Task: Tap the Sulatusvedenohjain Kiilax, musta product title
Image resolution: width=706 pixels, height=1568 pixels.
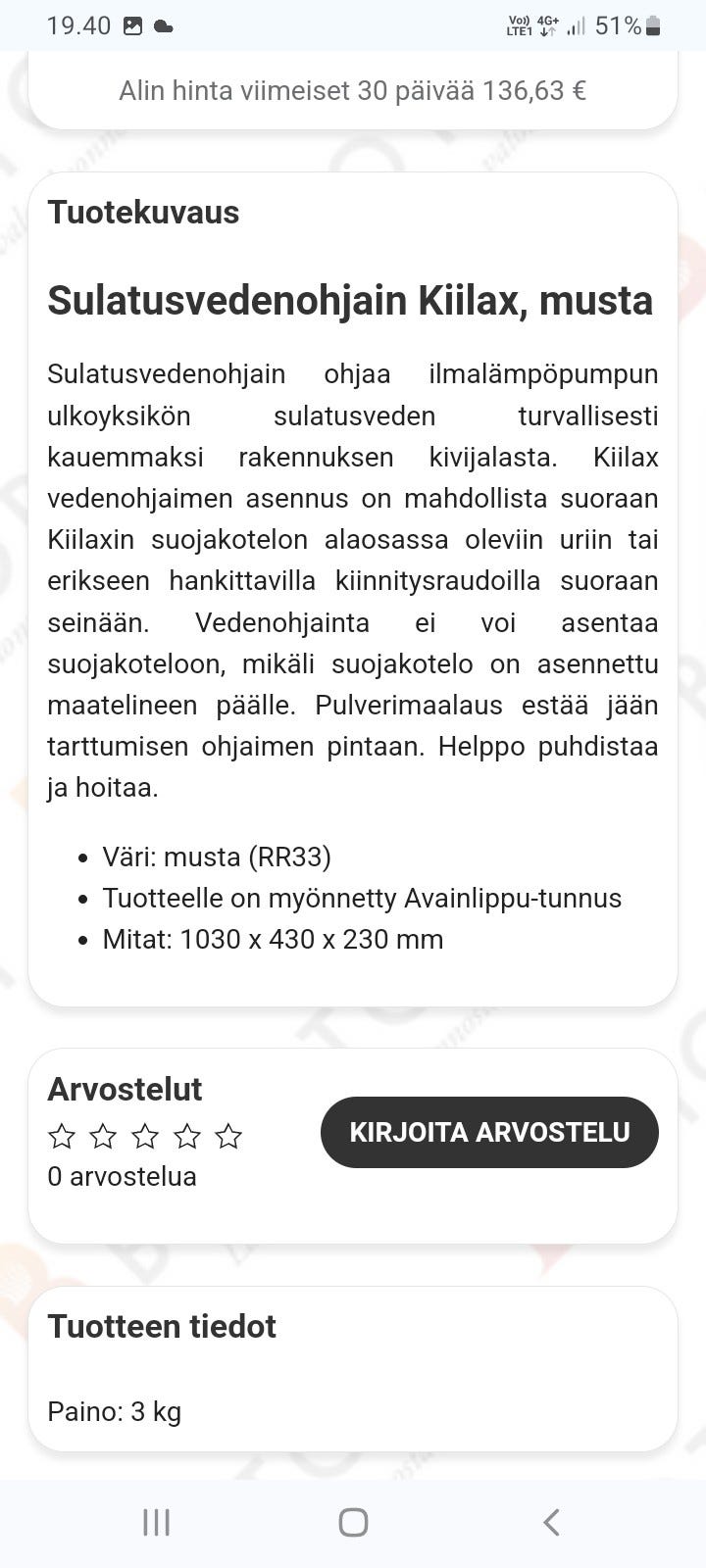Action: tap(350, 301)
